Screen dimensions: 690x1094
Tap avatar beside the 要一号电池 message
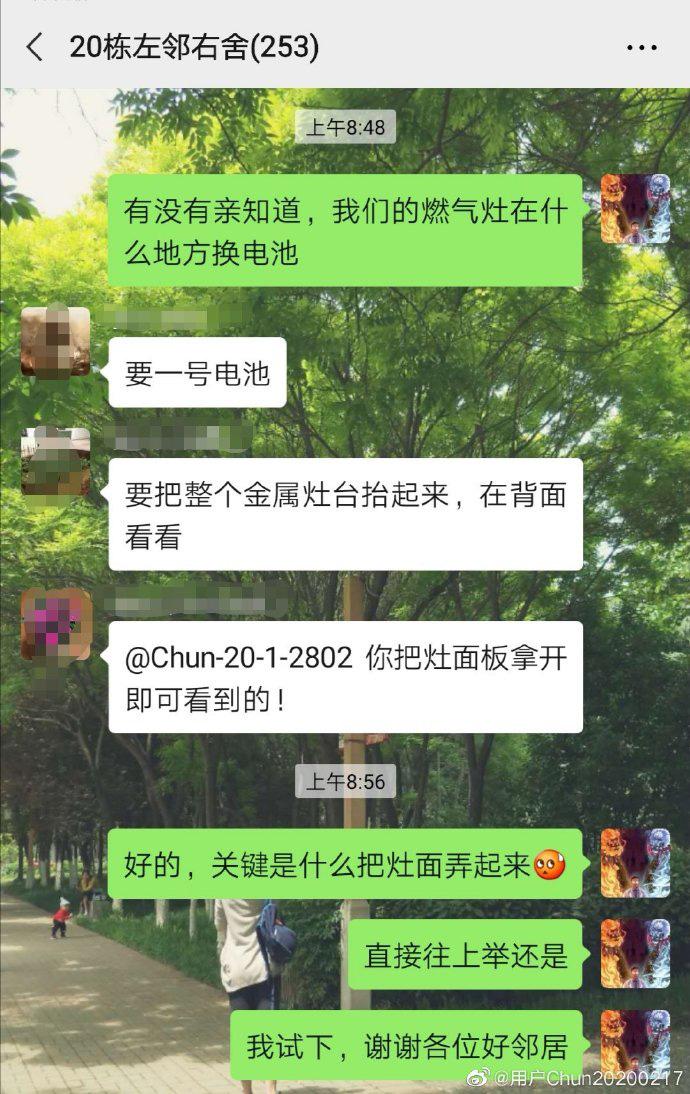[x=56, y=342]
